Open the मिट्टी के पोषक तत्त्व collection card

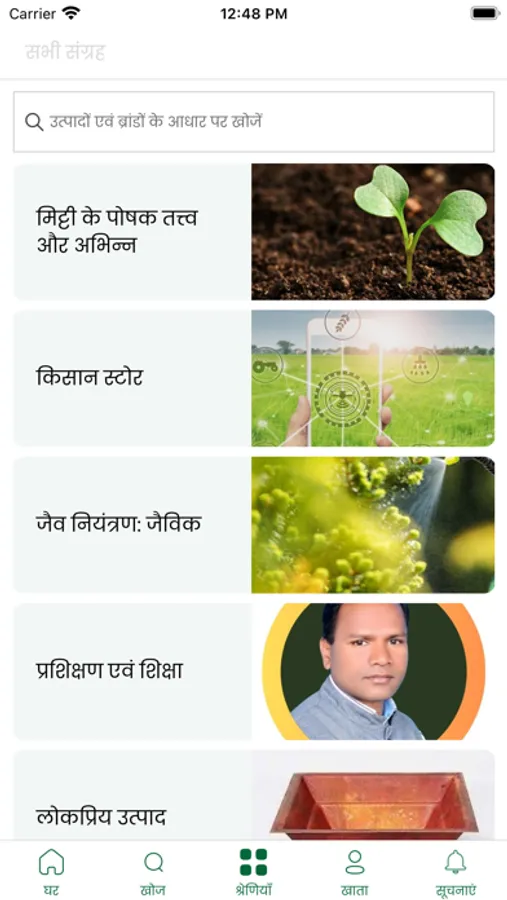(x=253, y=231)
